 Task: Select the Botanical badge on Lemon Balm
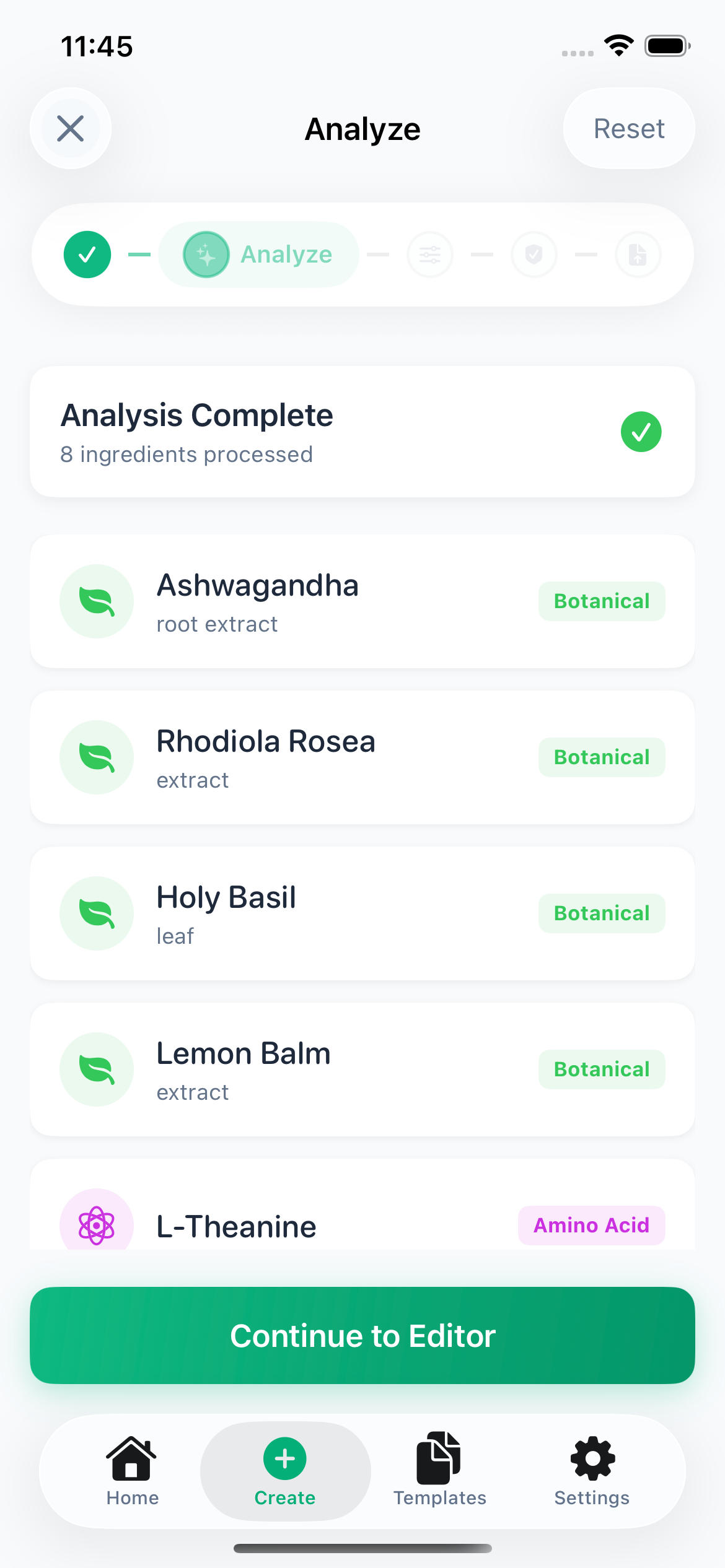(601, 1069)
